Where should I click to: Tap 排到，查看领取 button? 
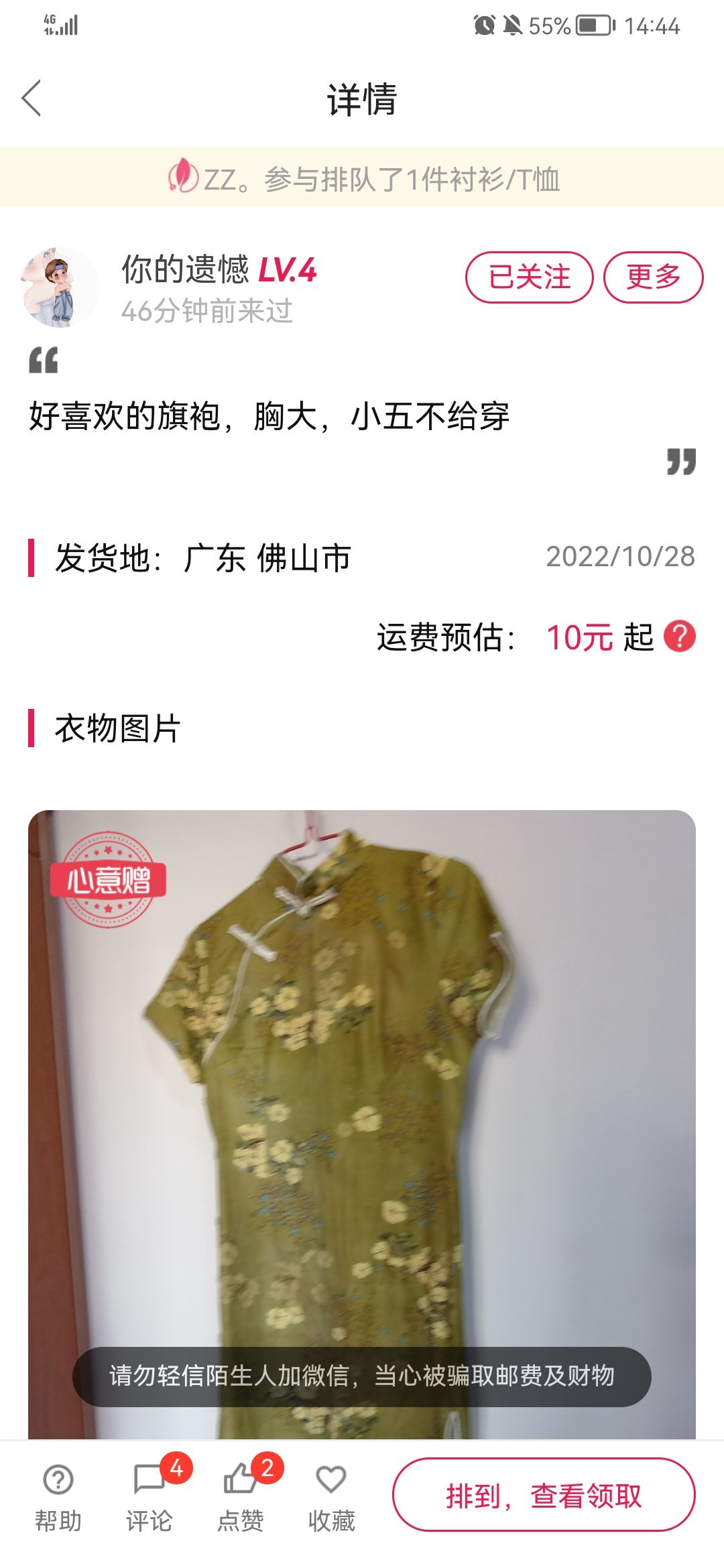pyautogui.click(x=544, y=1495)
